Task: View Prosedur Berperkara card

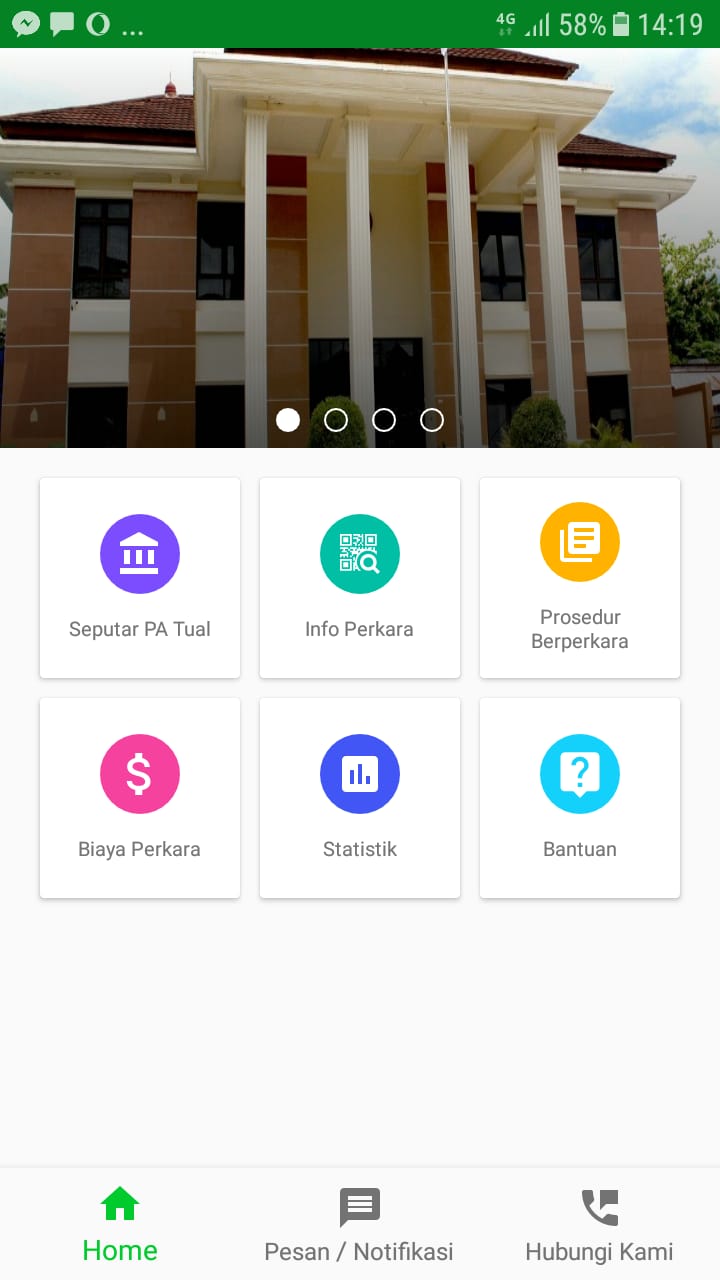Action: click(x=580, y=578)
